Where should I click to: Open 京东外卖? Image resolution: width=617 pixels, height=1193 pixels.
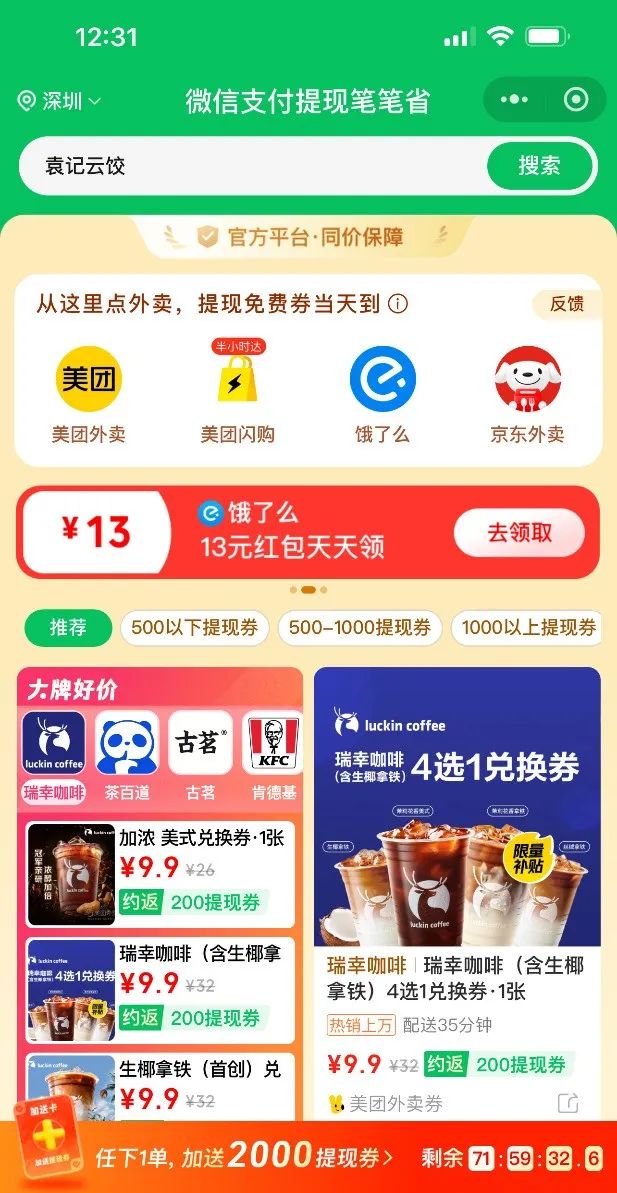(x=527, y=395)
